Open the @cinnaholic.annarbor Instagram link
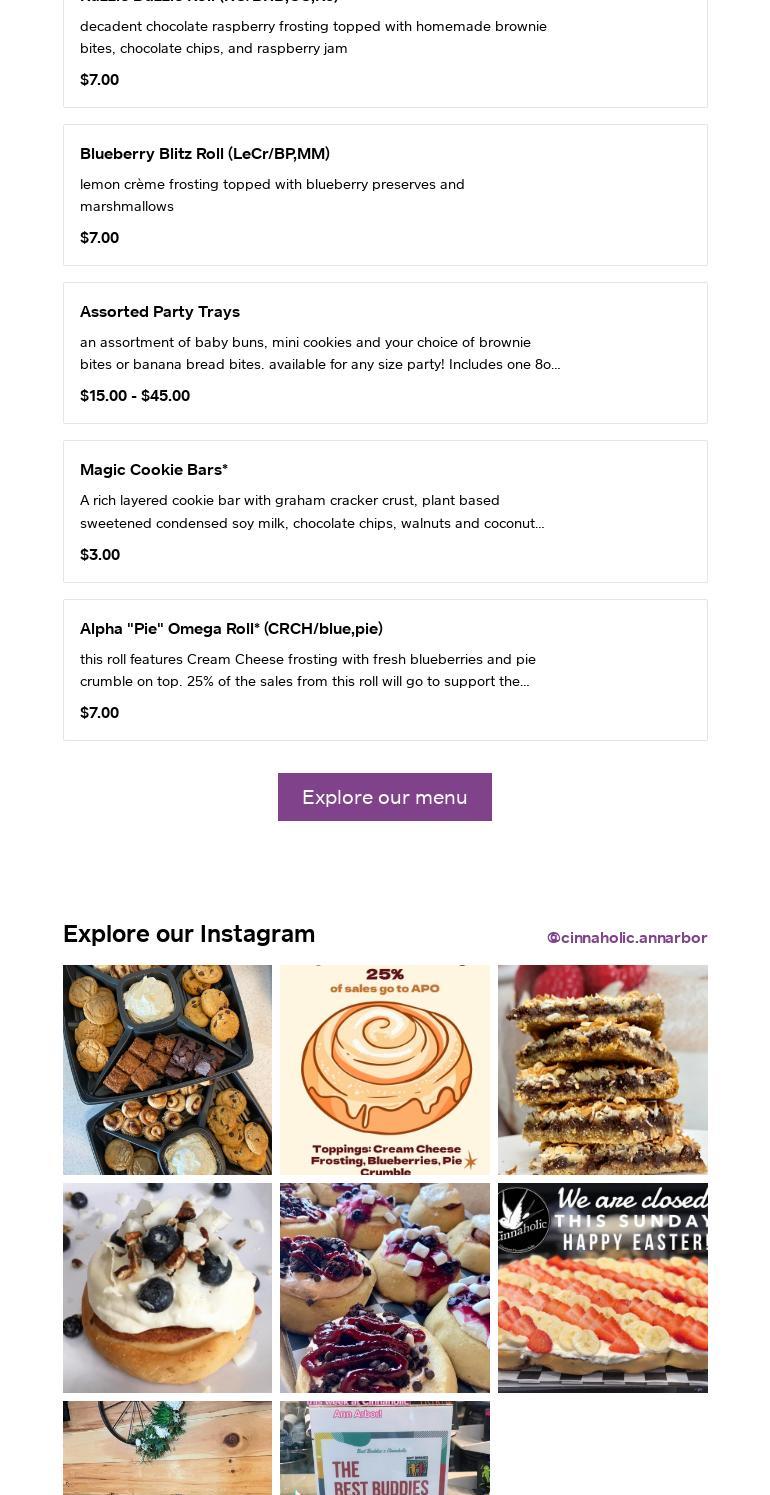 coord(627,937)
